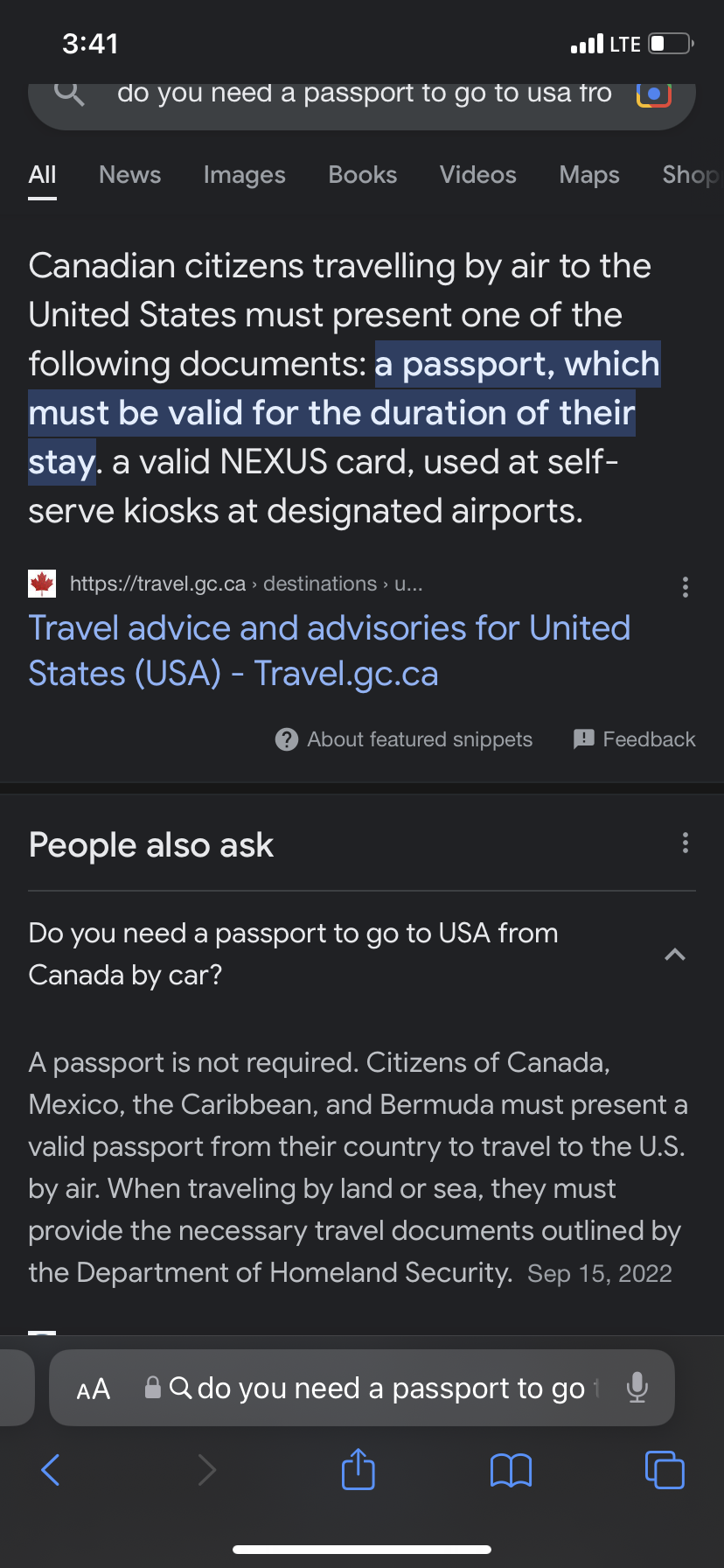The image size is (724, 1568).
Task: Switch to the Books tab
Action: click(362, 175)
